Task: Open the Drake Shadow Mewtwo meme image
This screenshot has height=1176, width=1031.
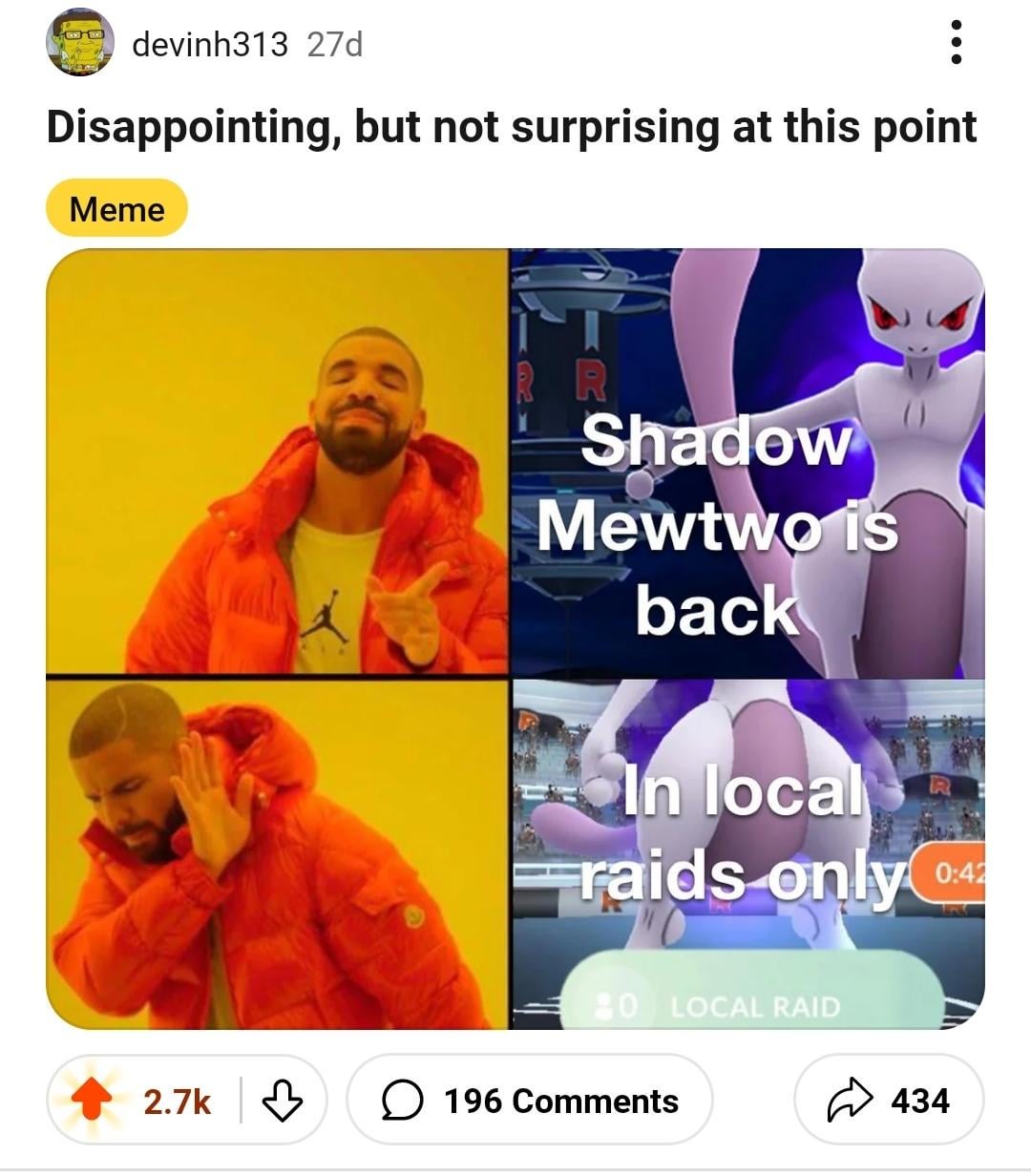Action: click(515, 639)
